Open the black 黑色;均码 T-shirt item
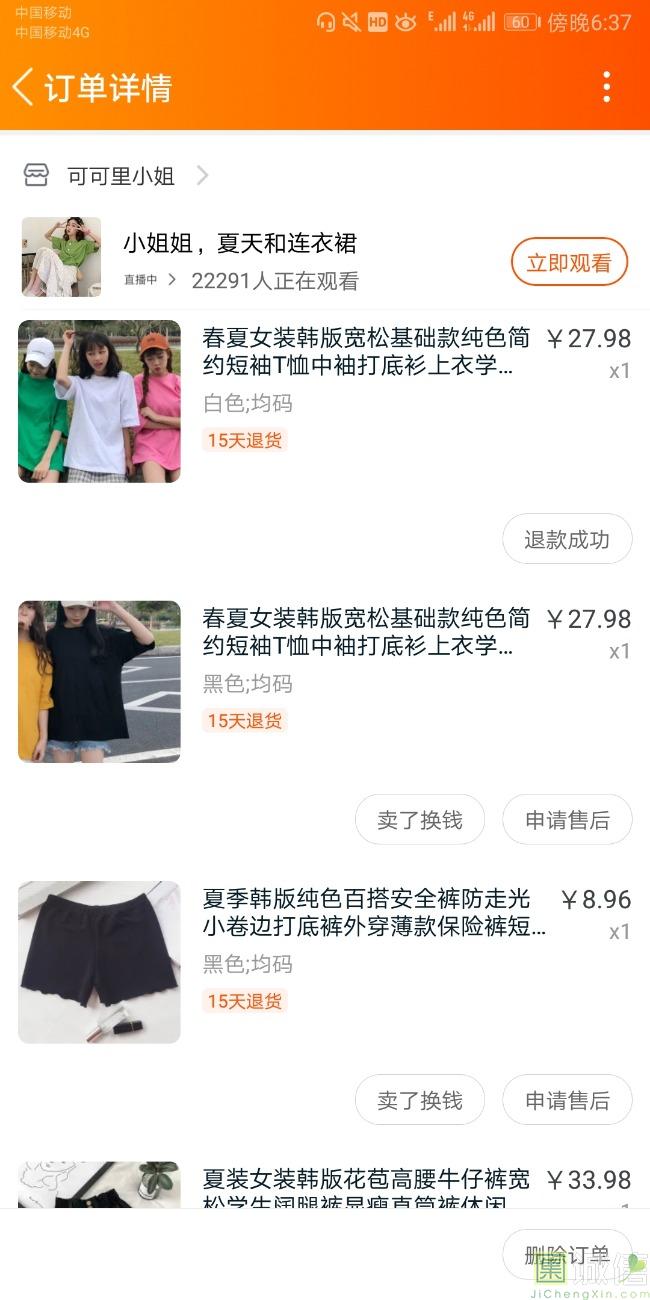 [99, 681]
